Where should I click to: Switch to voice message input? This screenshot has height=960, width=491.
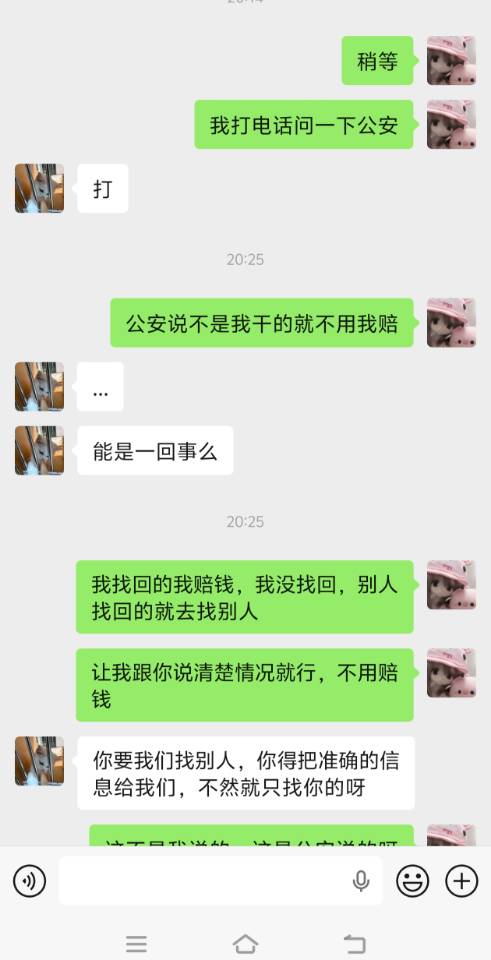tap(29, 881)
